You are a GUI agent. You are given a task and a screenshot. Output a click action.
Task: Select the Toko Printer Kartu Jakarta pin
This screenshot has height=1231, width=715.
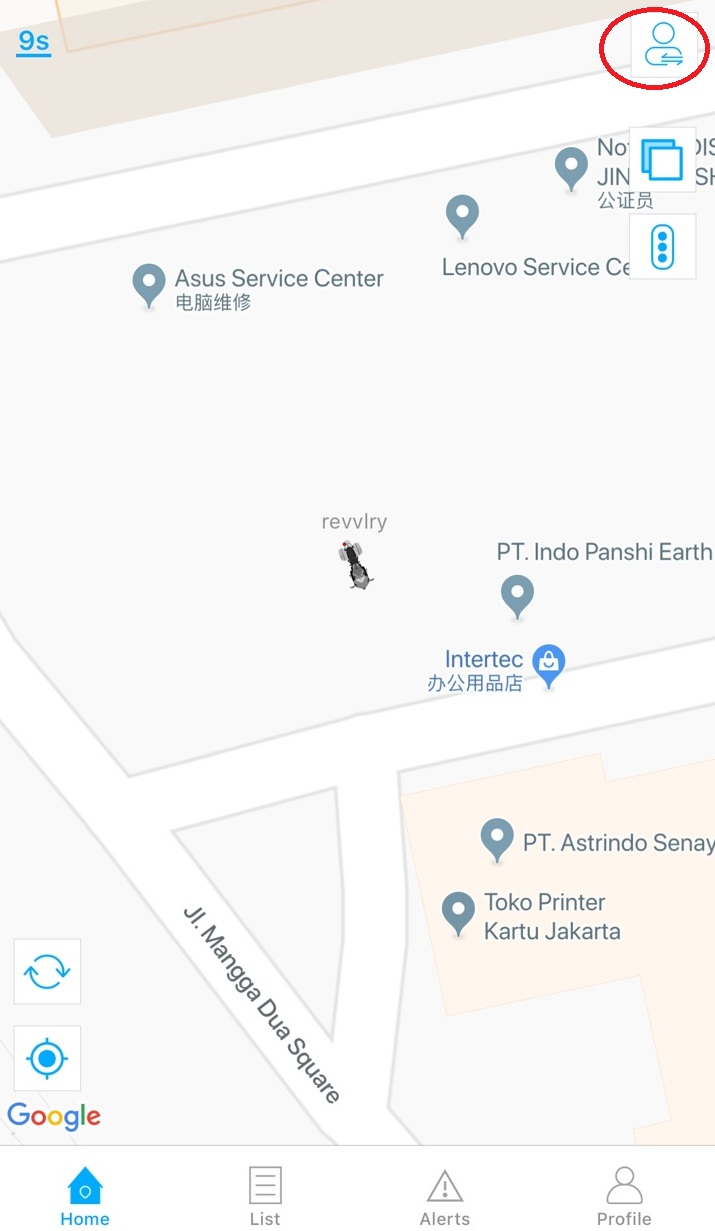click(459, 914)
